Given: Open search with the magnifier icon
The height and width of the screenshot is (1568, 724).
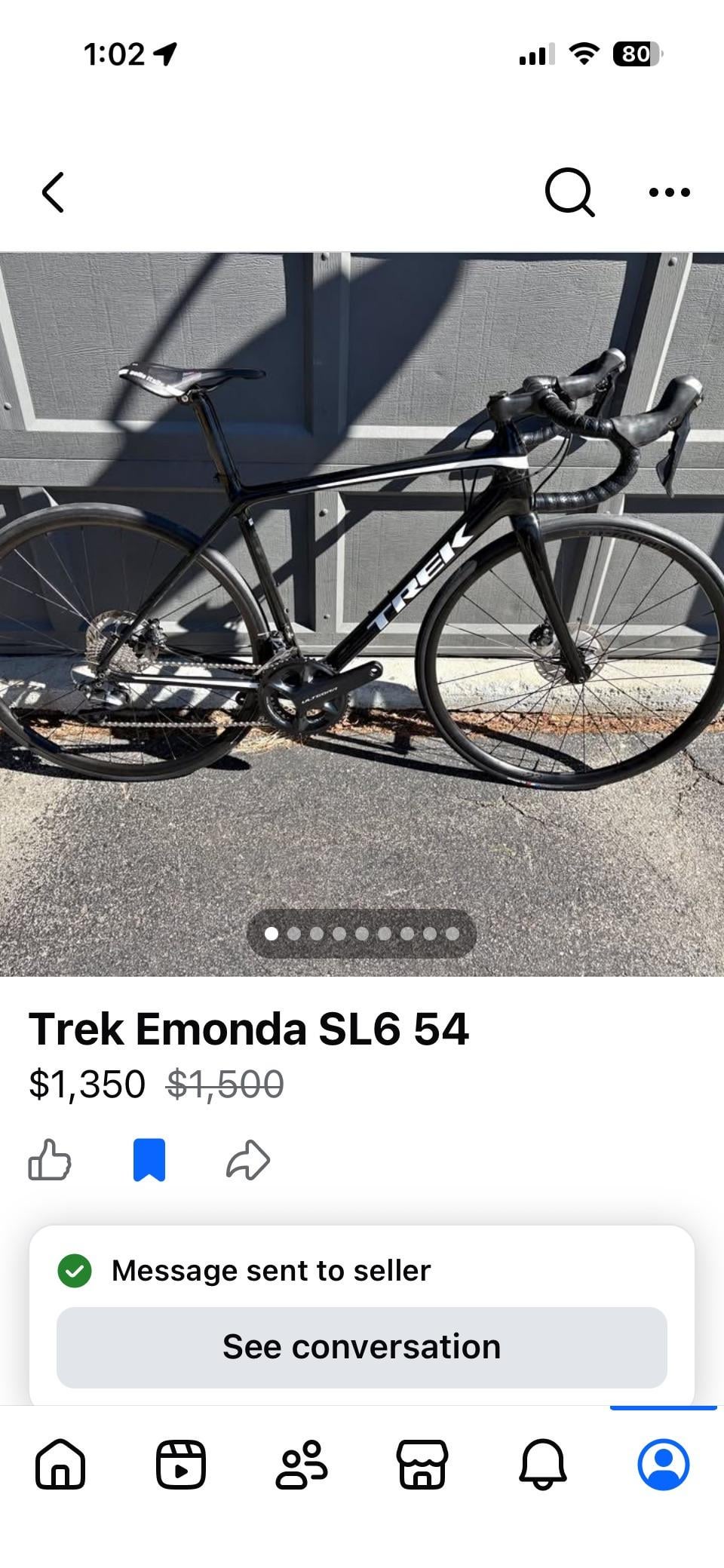Looking at the screenshot, I should 569,192.
